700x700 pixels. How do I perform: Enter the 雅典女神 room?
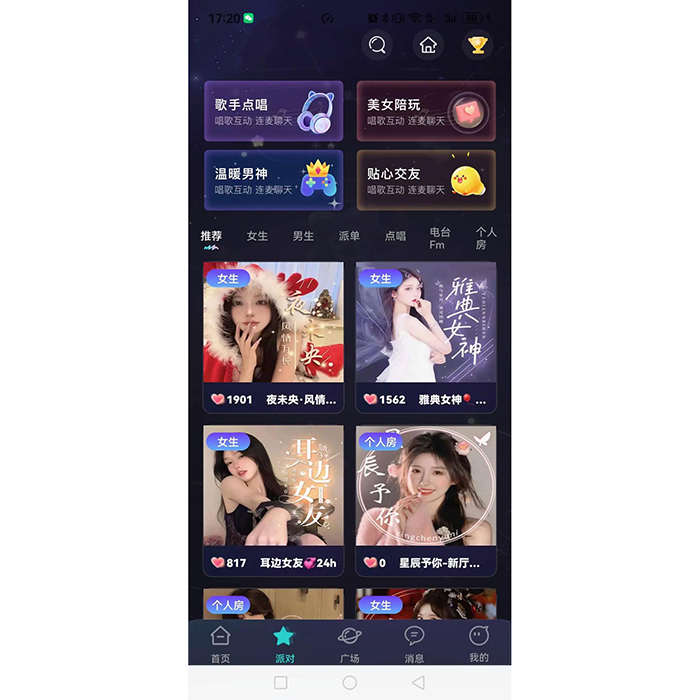pos(426,337)
